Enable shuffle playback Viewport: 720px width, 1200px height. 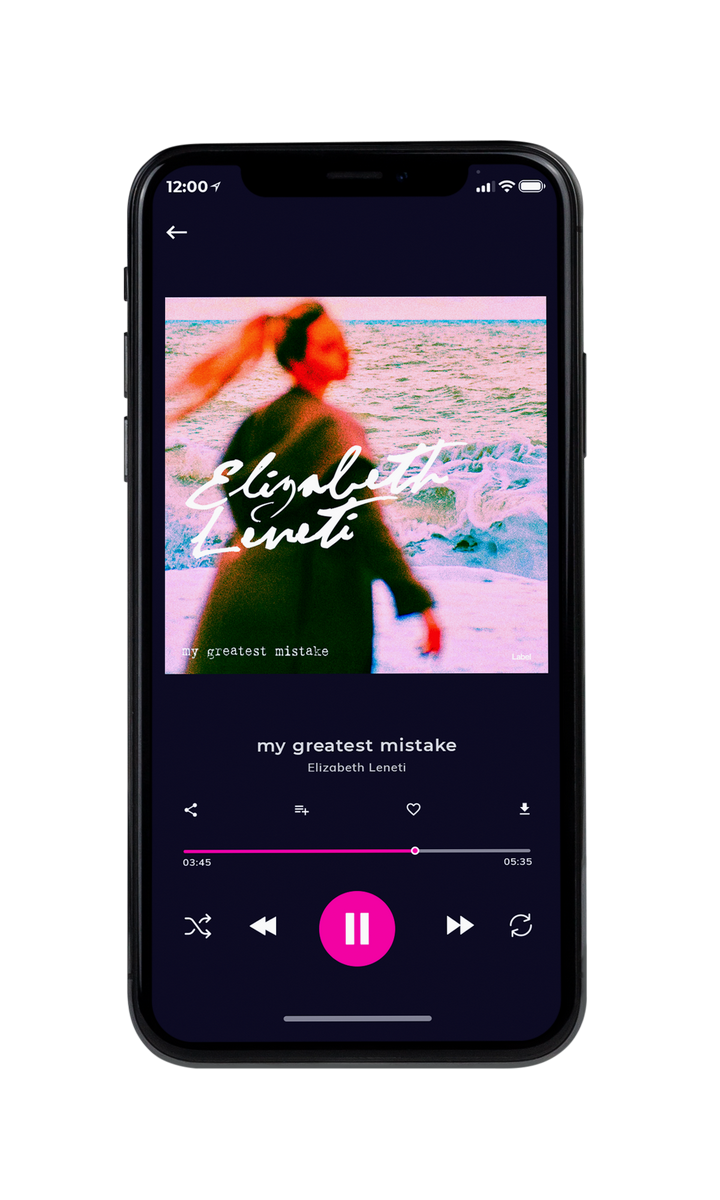pos(198,926)
